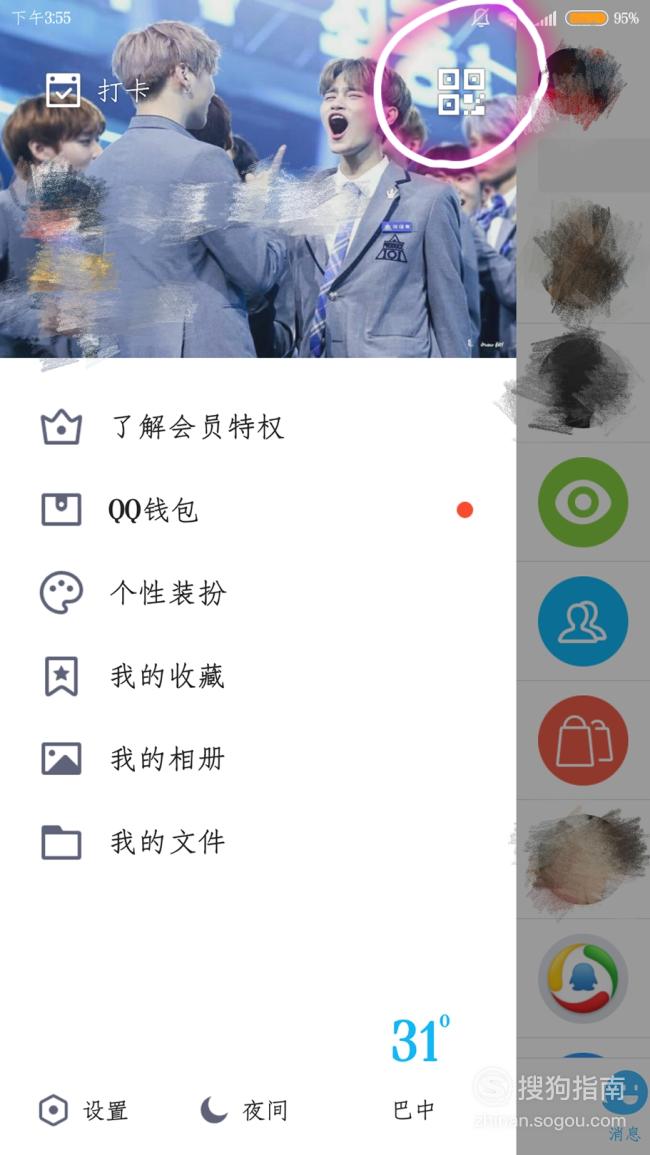Switch to 夜间 night mode
This screenshot has height=1155, width=650.
244,1109
